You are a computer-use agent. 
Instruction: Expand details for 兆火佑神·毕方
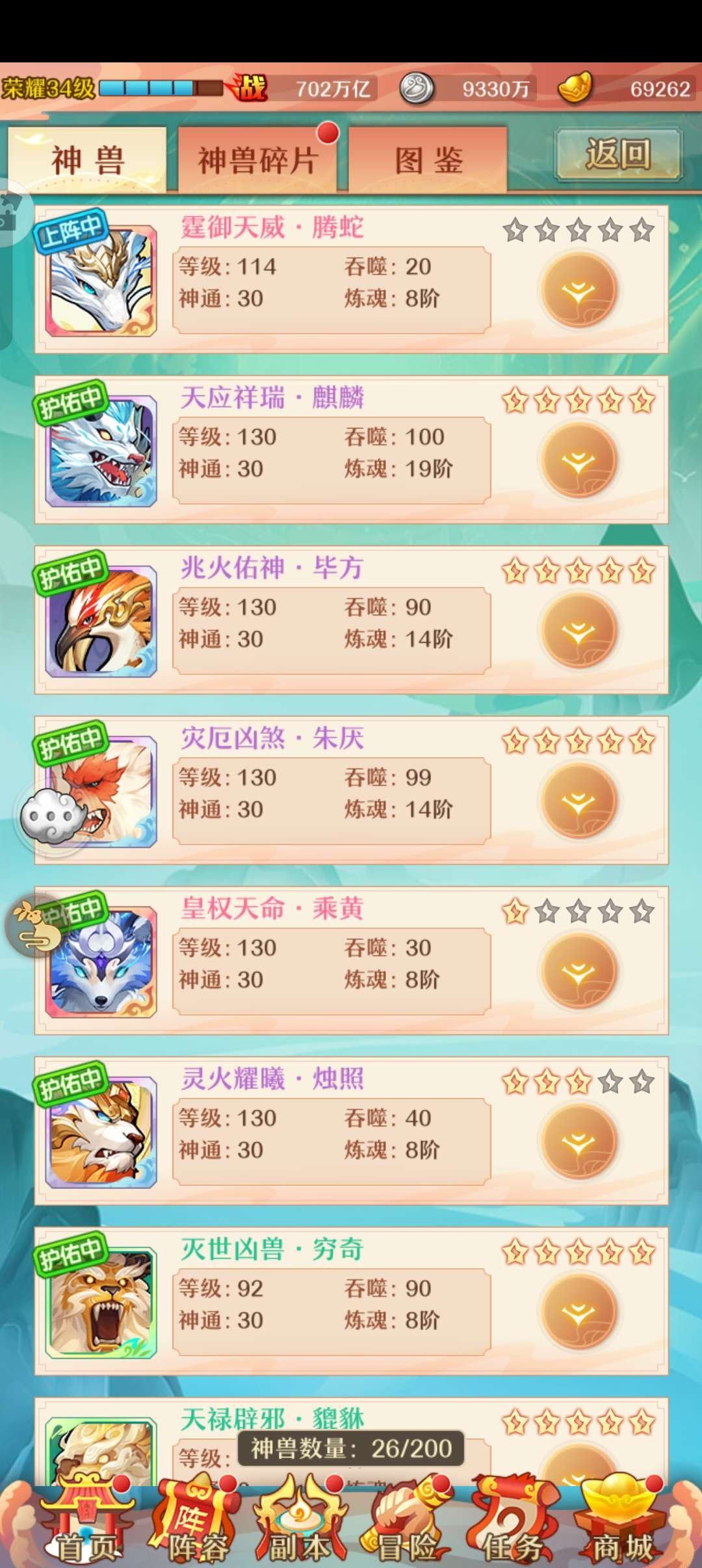coord(578,631)
